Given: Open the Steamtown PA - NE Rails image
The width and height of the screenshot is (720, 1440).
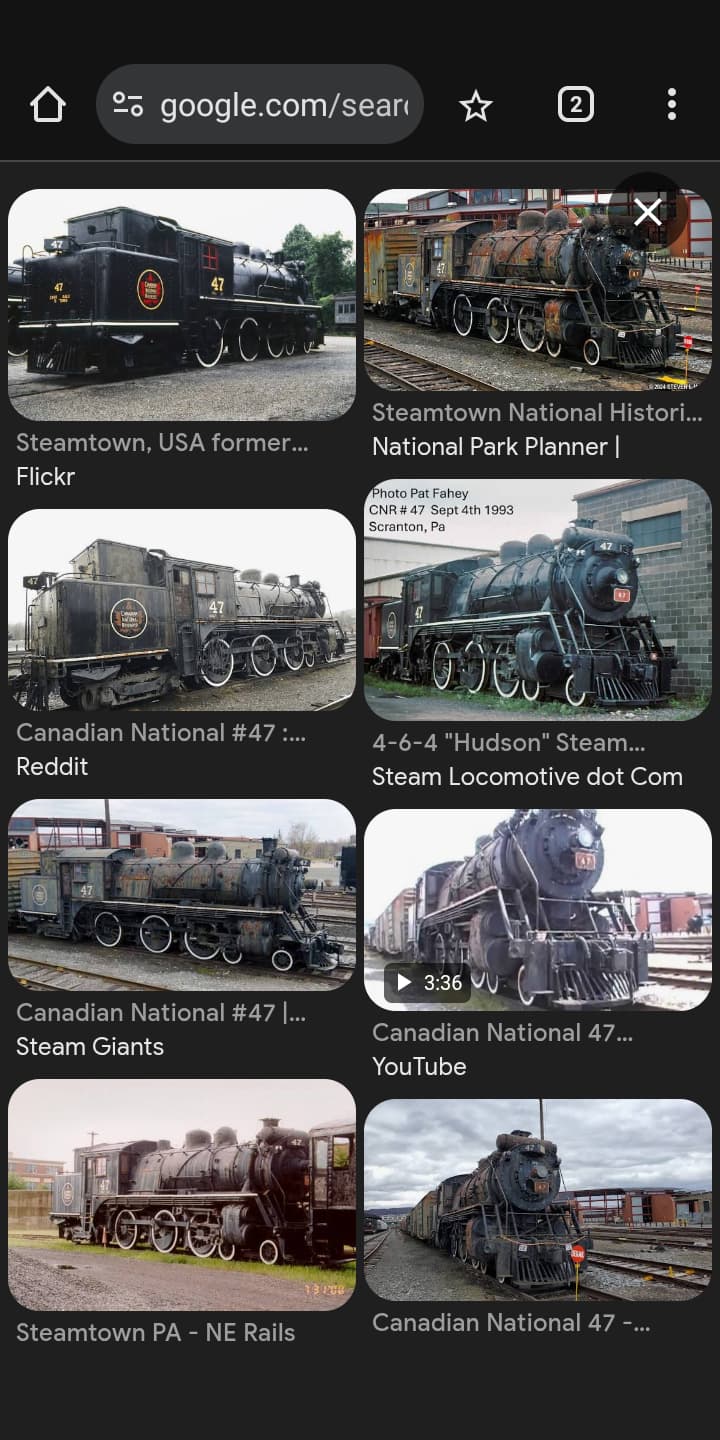Looking at the screenshot, I should (x=181, y=1195).
